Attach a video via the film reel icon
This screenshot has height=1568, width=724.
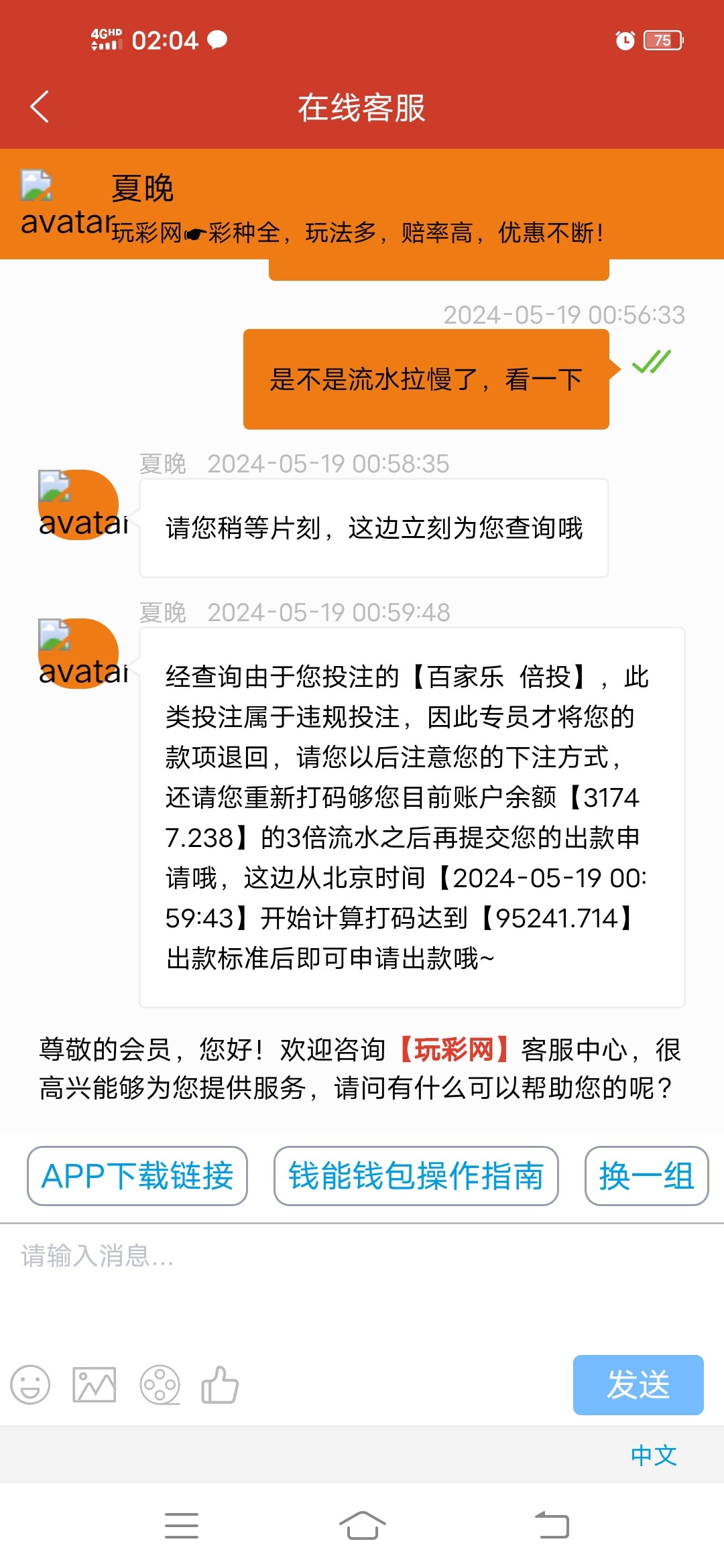point(160,1385)
